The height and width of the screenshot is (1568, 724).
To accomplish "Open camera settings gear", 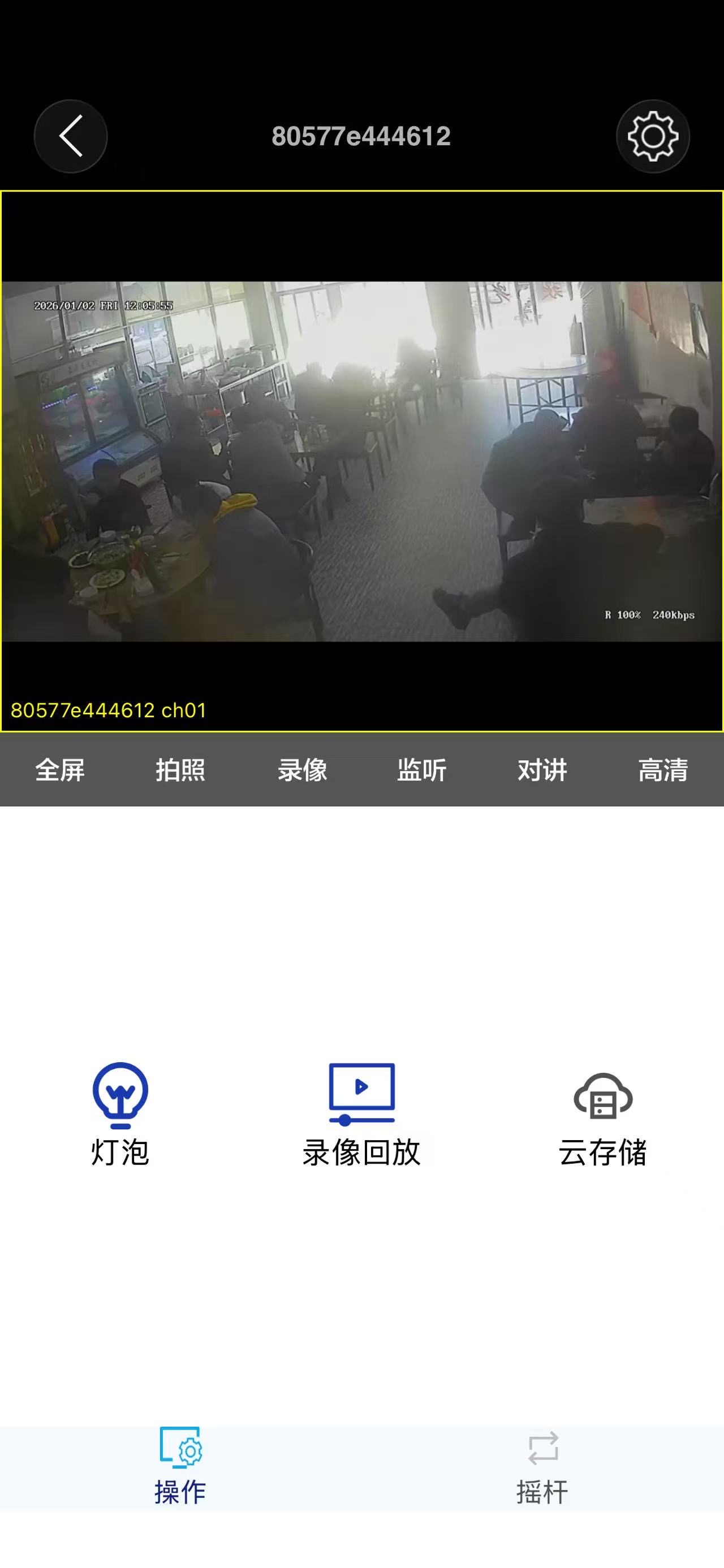I will [652, 136].
